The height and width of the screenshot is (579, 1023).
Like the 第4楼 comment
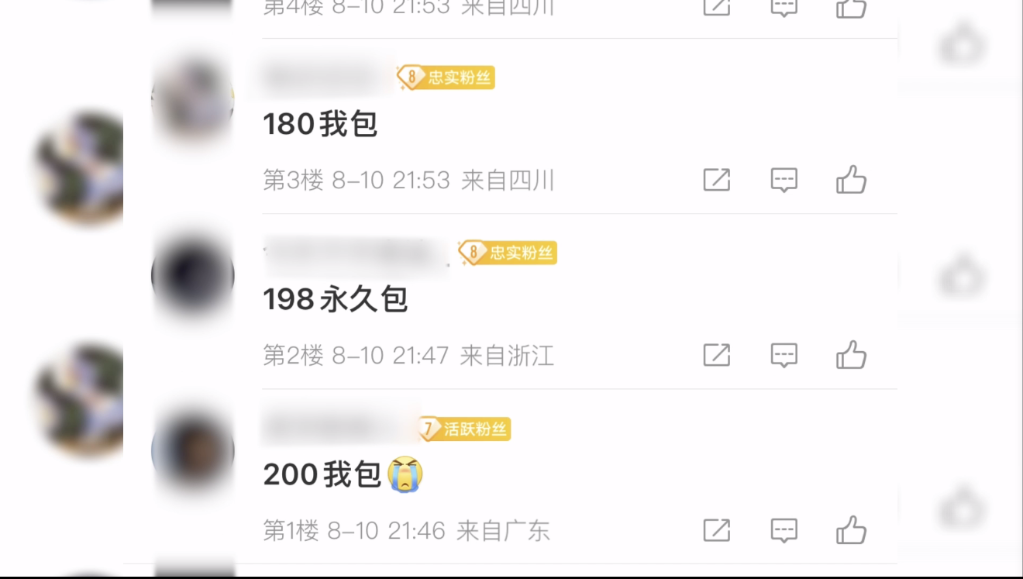click(x=851, y=8)
